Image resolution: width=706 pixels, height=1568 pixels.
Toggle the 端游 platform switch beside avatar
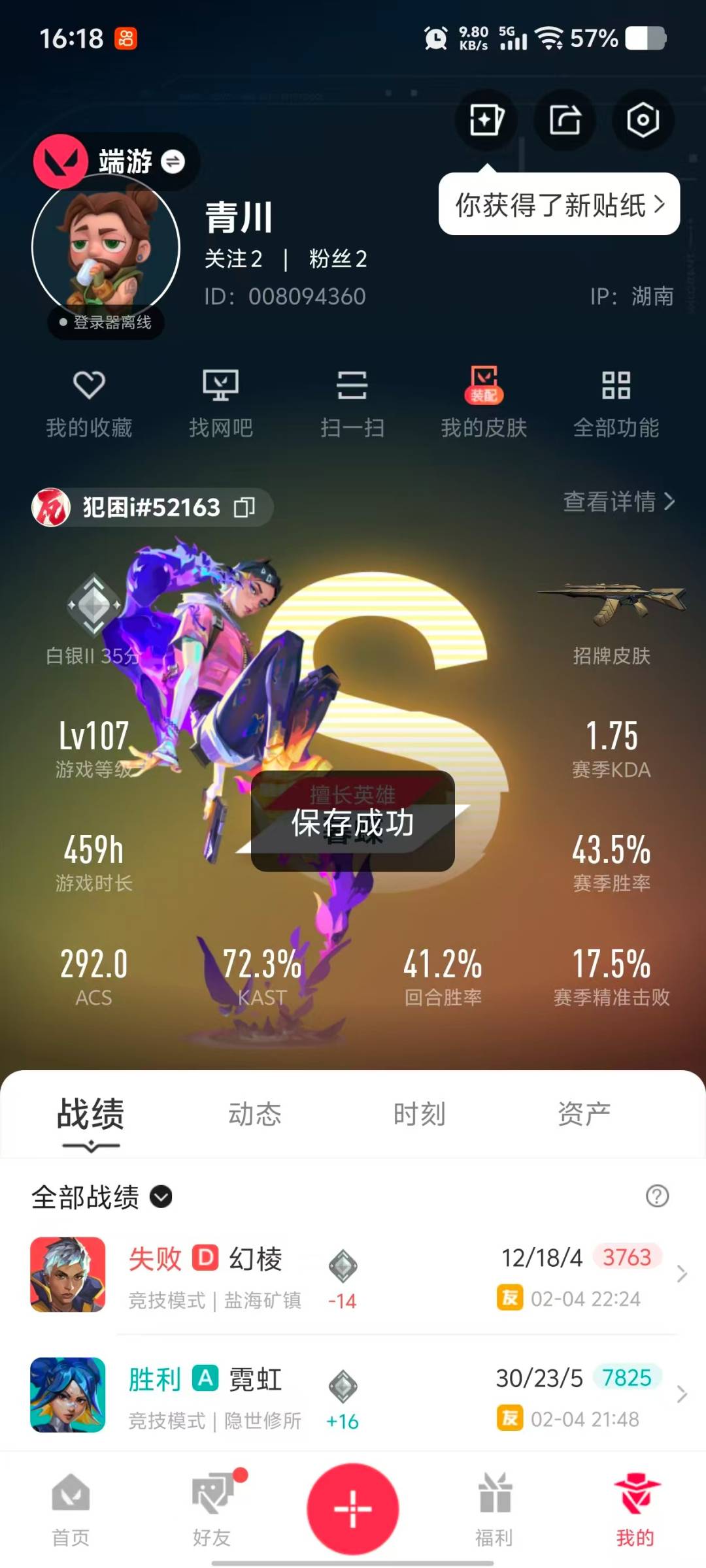tap(172, 163)
